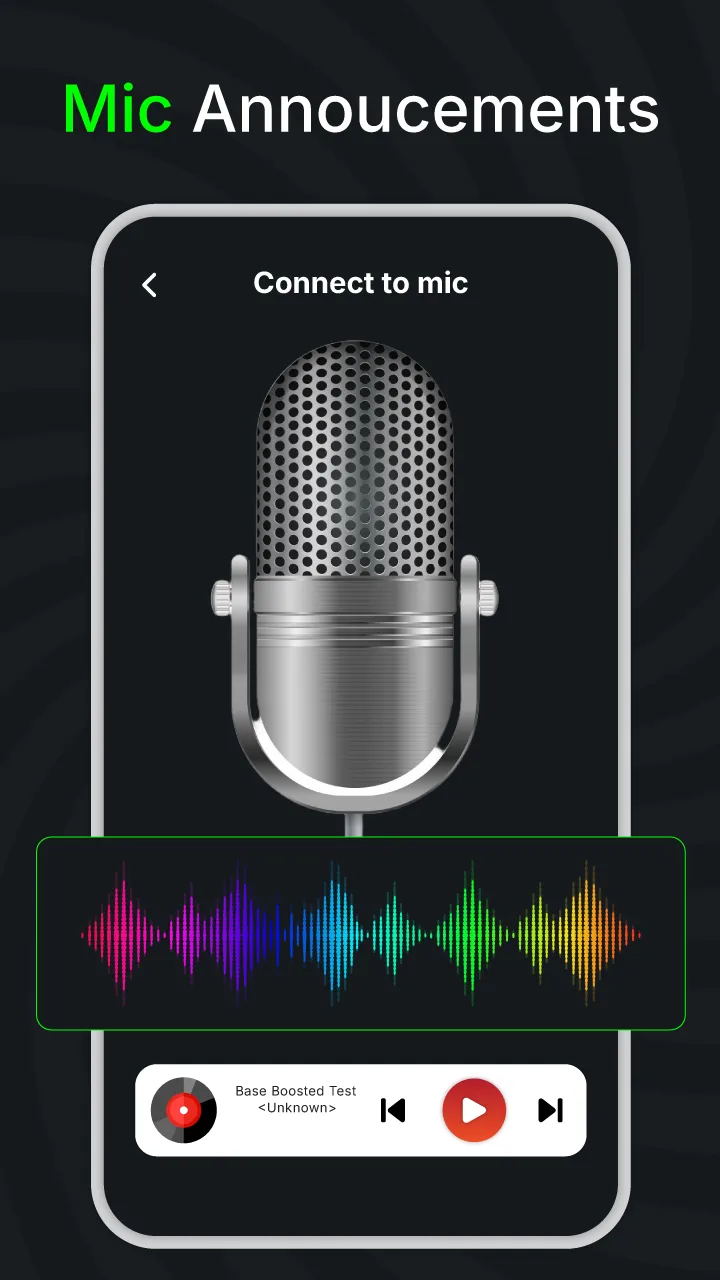Go to the previous track
Screen dimensions: 720x1280
(392, 1110)
